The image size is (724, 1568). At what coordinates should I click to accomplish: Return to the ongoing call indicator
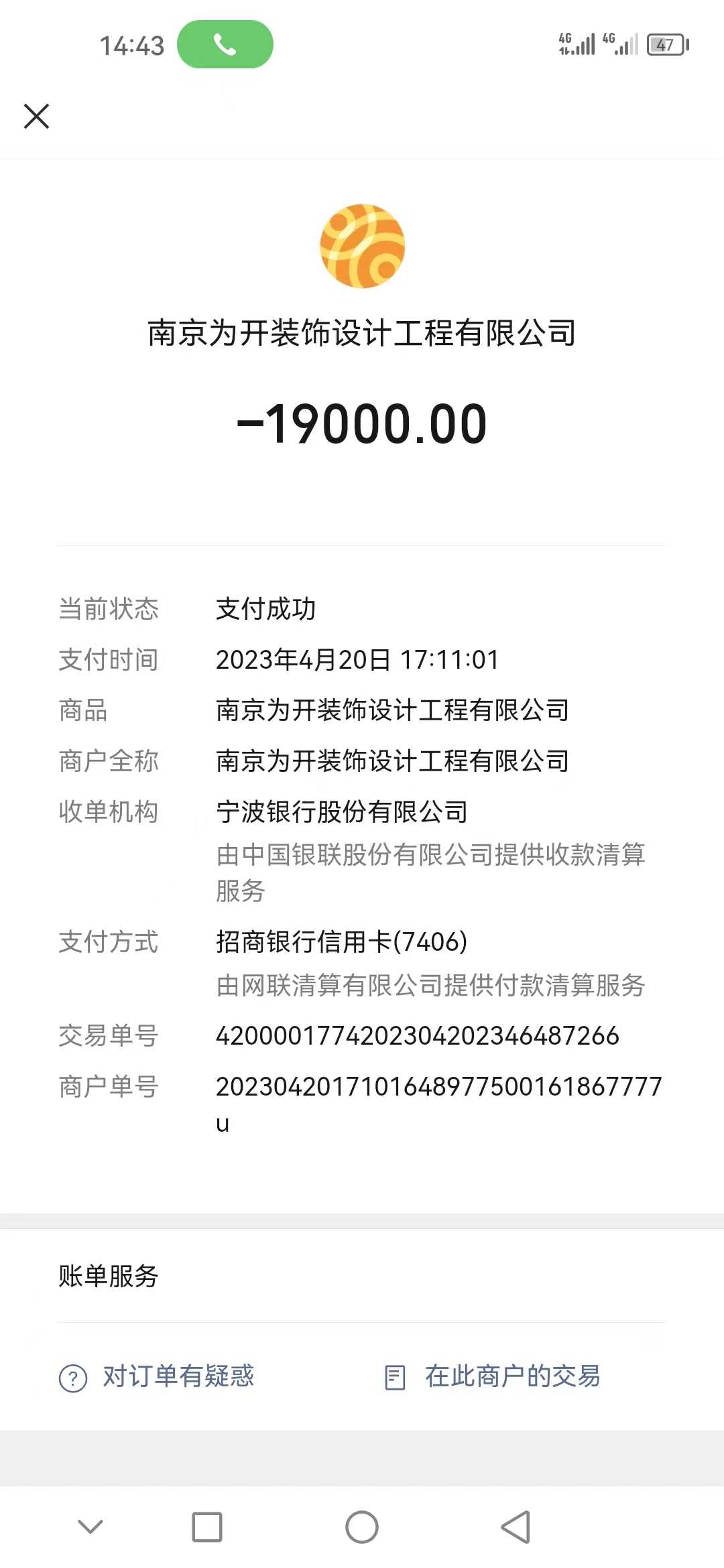pyautogui.click(x=225, y=44)
